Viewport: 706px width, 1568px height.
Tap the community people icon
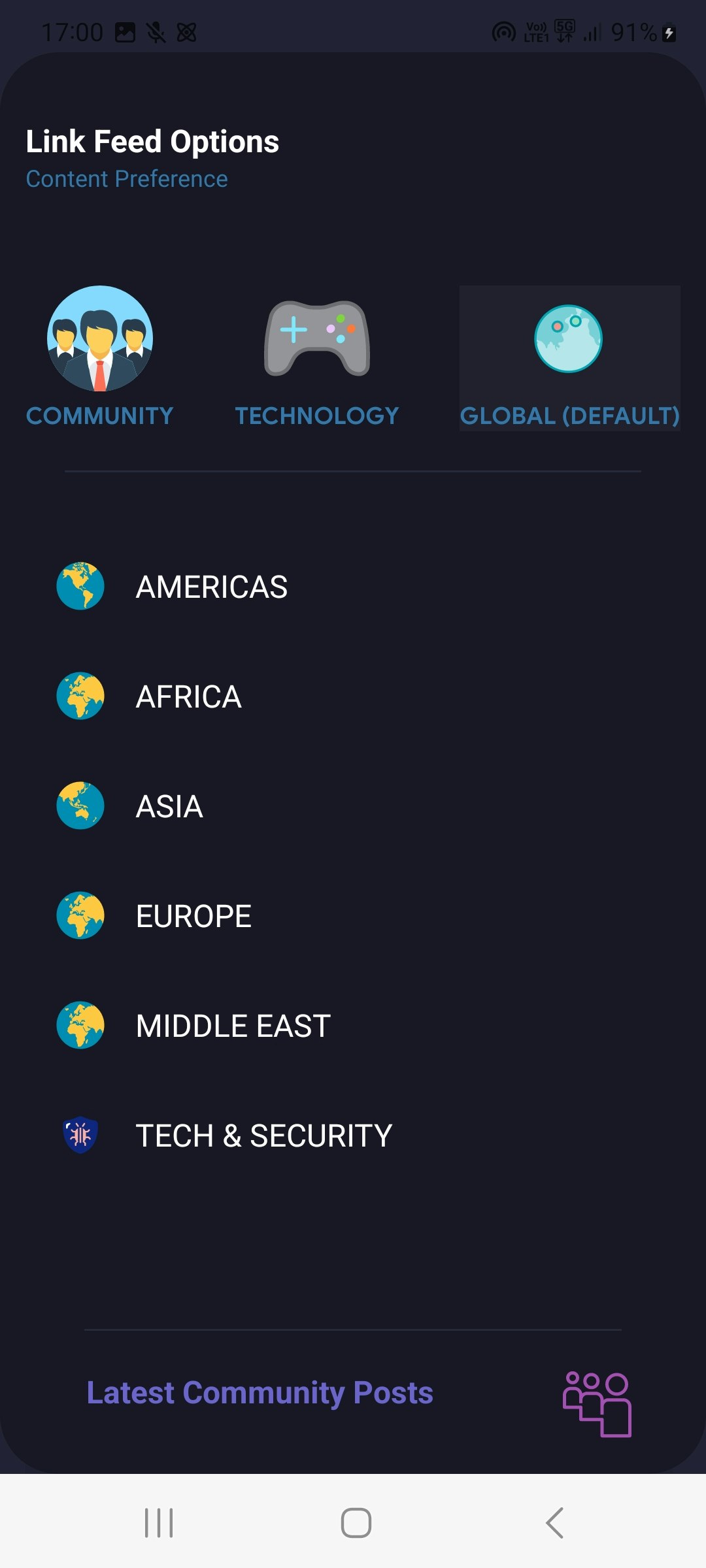[x=597, y=1403]
